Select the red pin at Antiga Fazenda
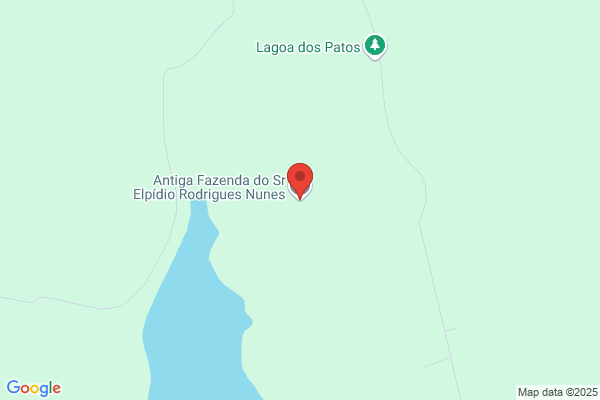The height and width of the screenshot is (400, 600). 300,181
